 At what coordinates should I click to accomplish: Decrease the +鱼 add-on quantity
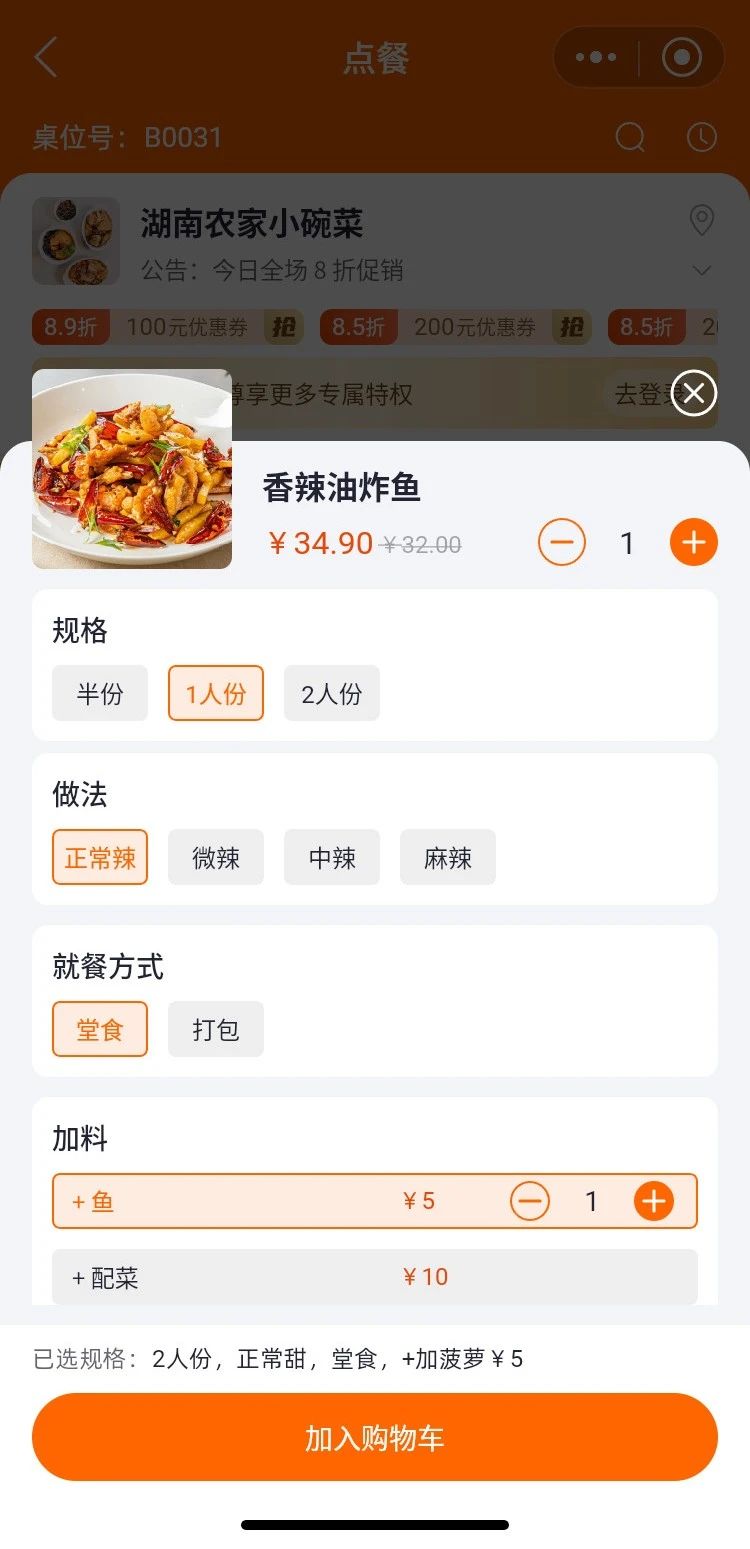[x=531, y=1201]
